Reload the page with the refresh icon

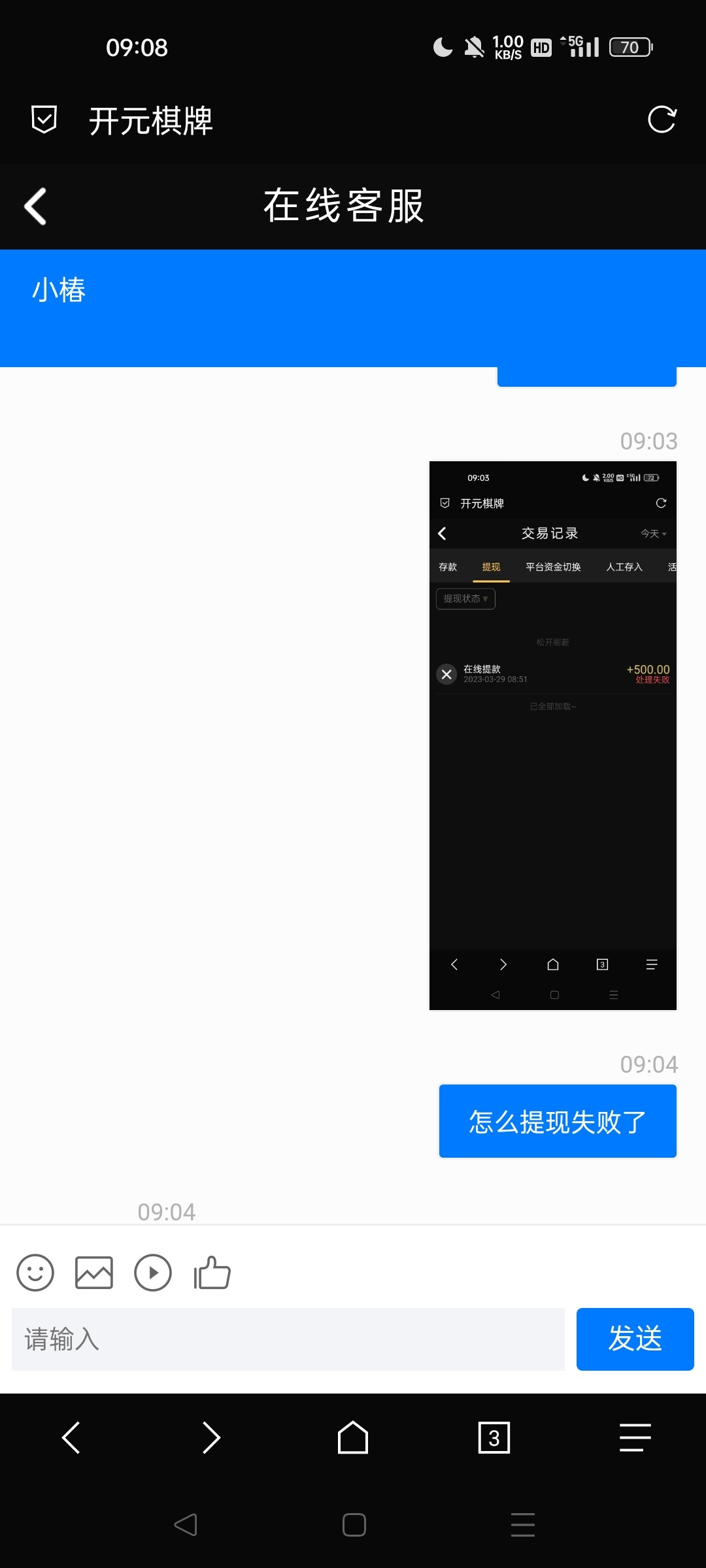(x=662, y=120)
